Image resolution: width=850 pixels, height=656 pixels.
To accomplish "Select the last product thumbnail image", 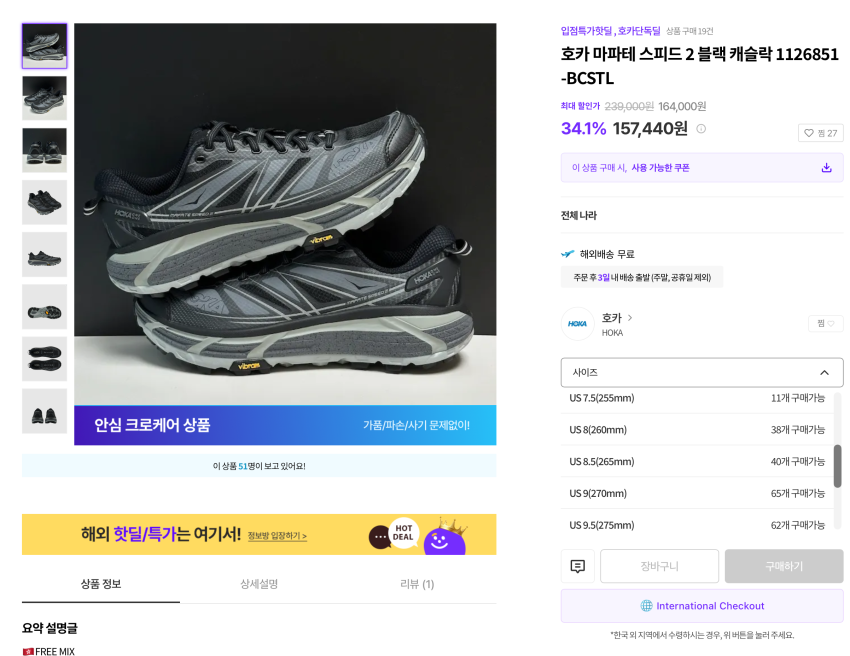I will coord(44,411).
